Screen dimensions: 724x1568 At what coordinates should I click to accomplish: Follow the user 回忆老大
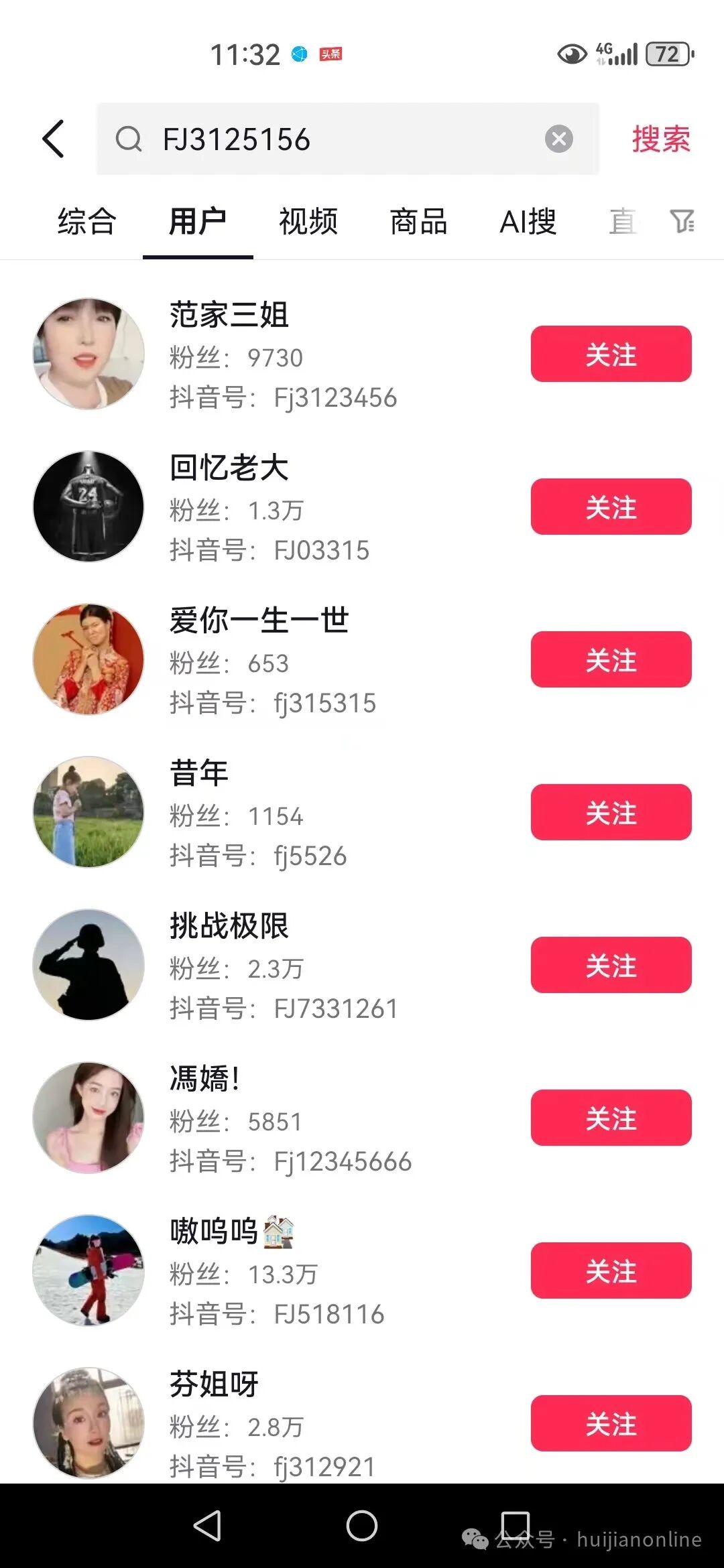pyautogui.click(x=611, y=507)
